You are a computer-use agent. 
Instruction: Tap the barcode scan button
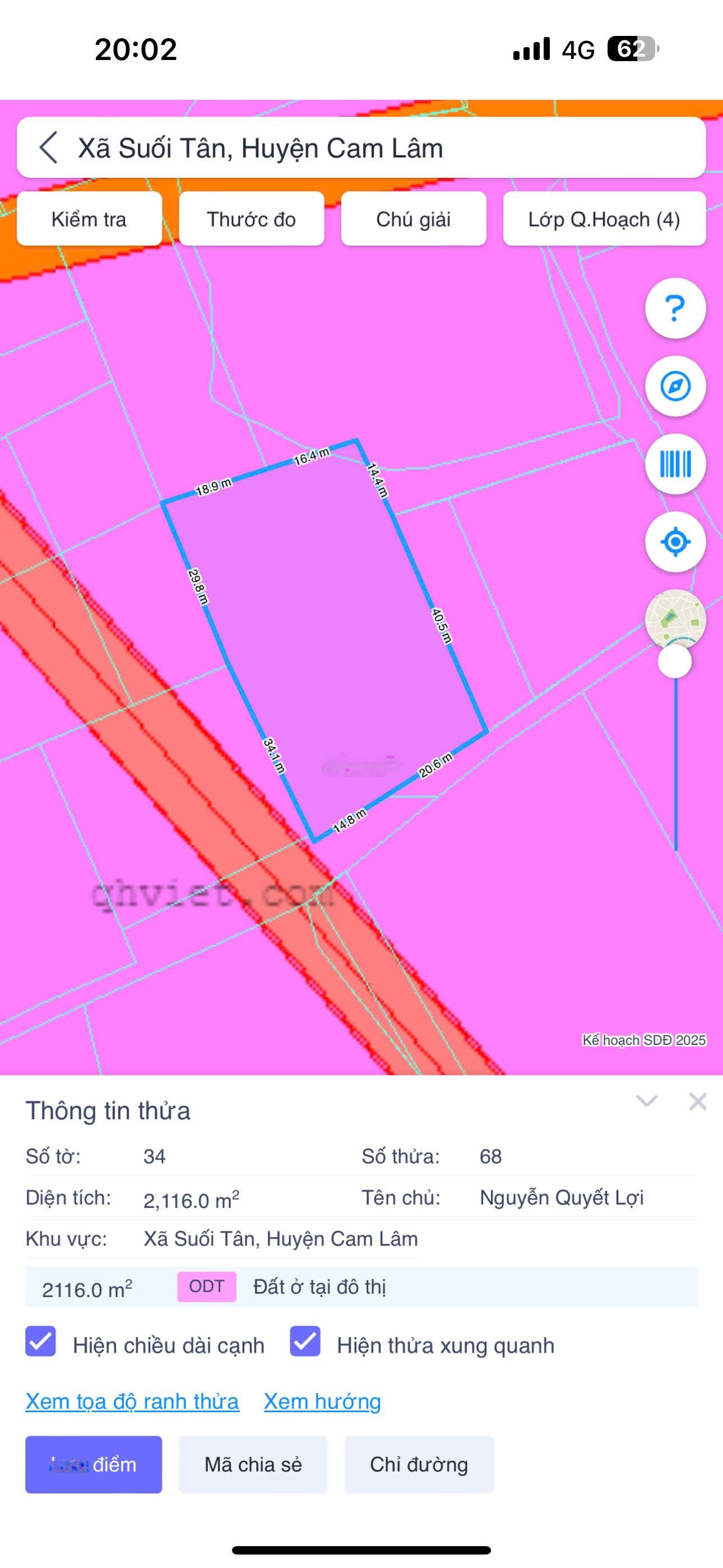675,464
